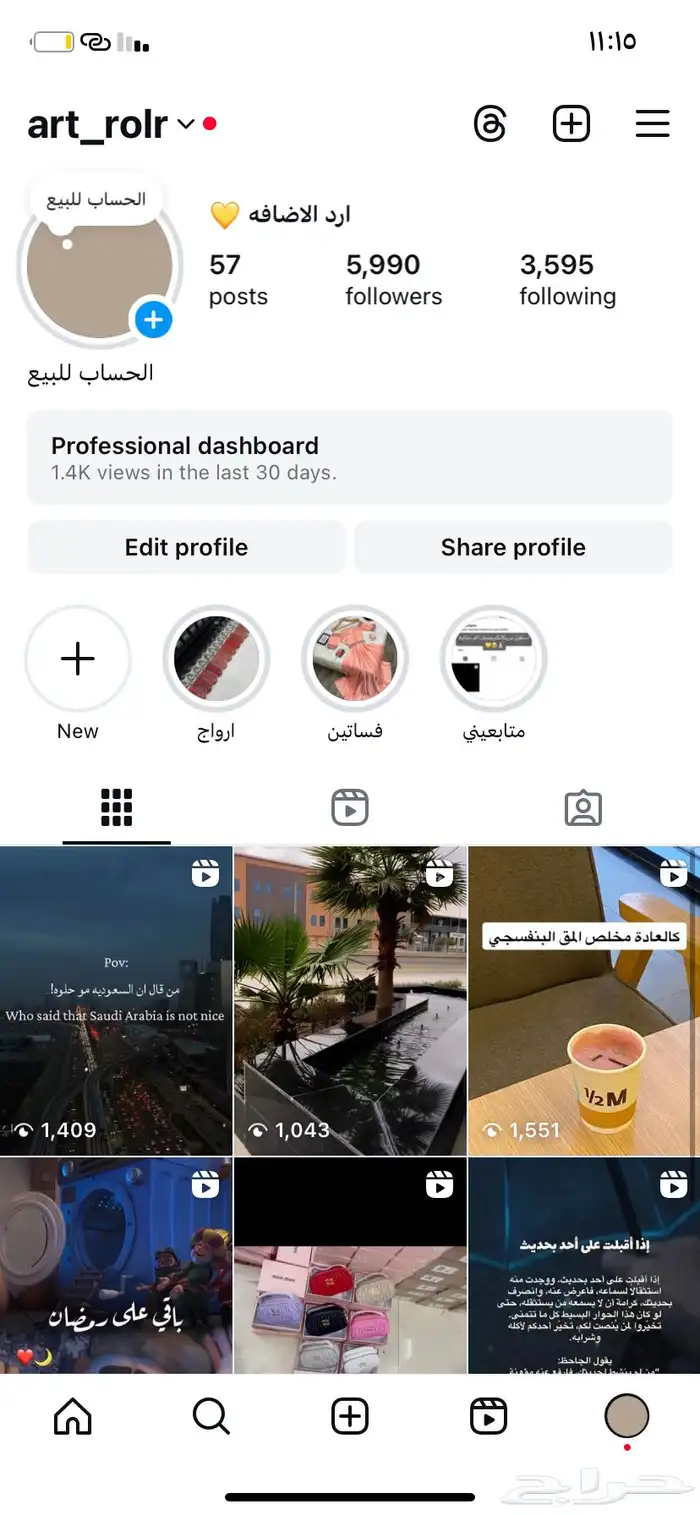Open the ارواج highlight
The image size is (700, 1515).
coord(216,659)
